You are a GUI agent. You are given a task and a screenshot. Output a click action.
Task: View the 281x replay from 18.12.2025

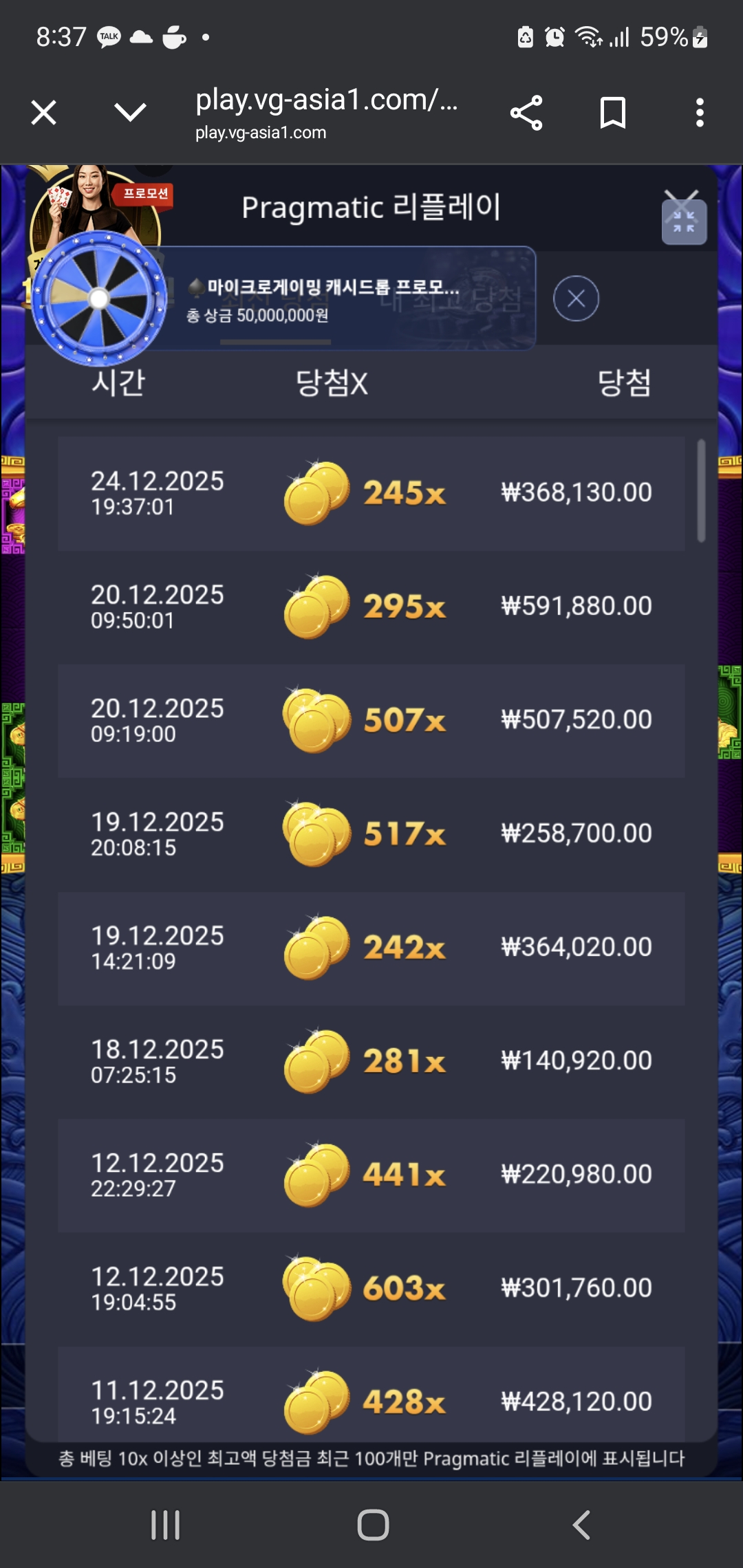[x=371, y=1061]
